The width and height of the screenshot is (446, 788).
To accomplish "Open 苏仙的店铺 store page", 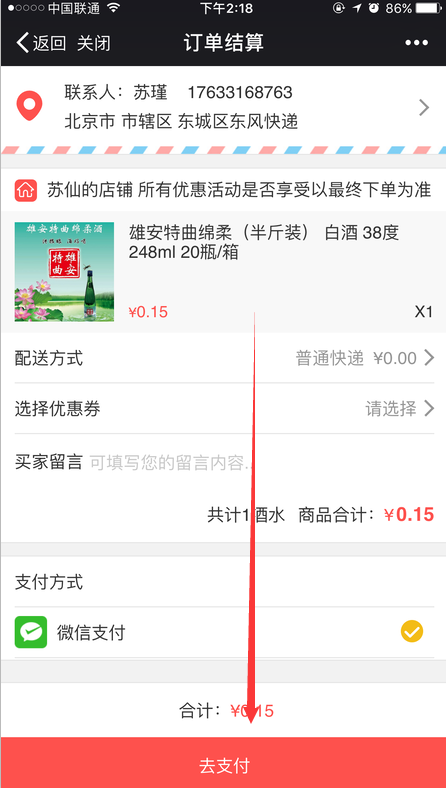I will click(223, 190).
